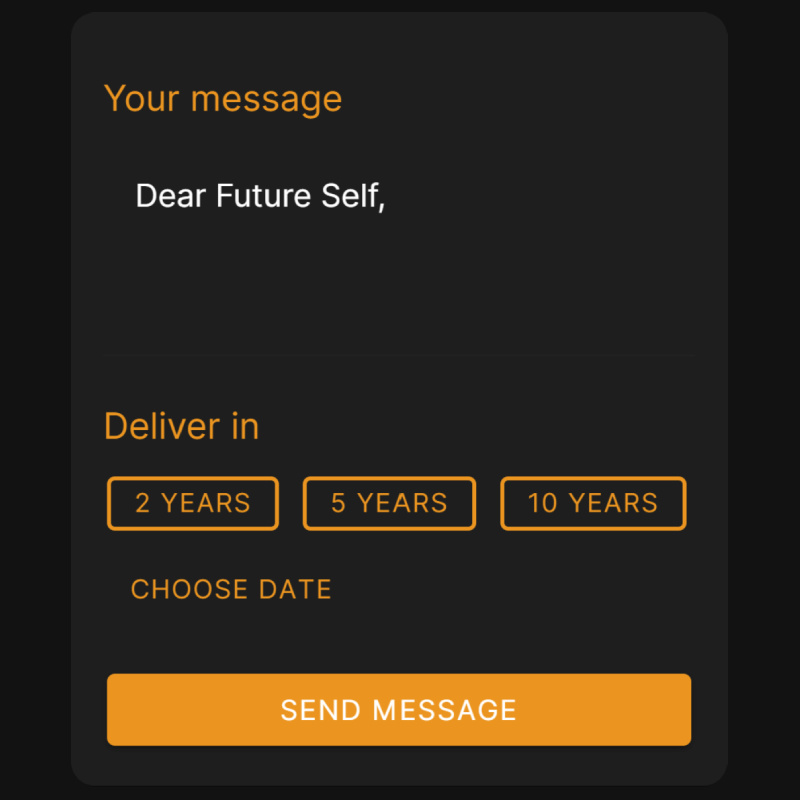Open Choose Date picker
800x800 pixels.
(x=231, y=589)
